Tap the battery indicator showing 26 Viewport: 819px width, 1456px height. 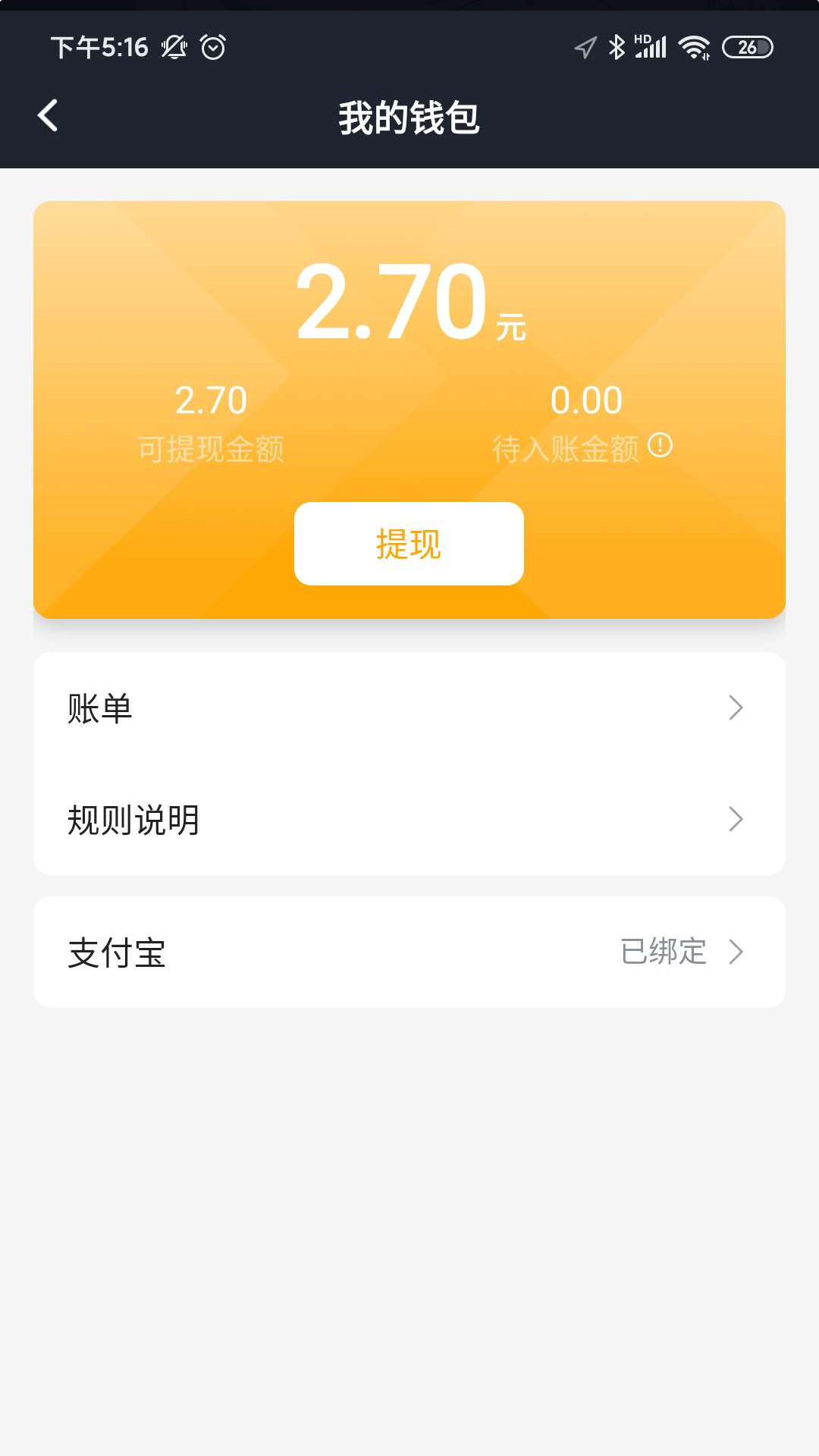click(748, 47)
